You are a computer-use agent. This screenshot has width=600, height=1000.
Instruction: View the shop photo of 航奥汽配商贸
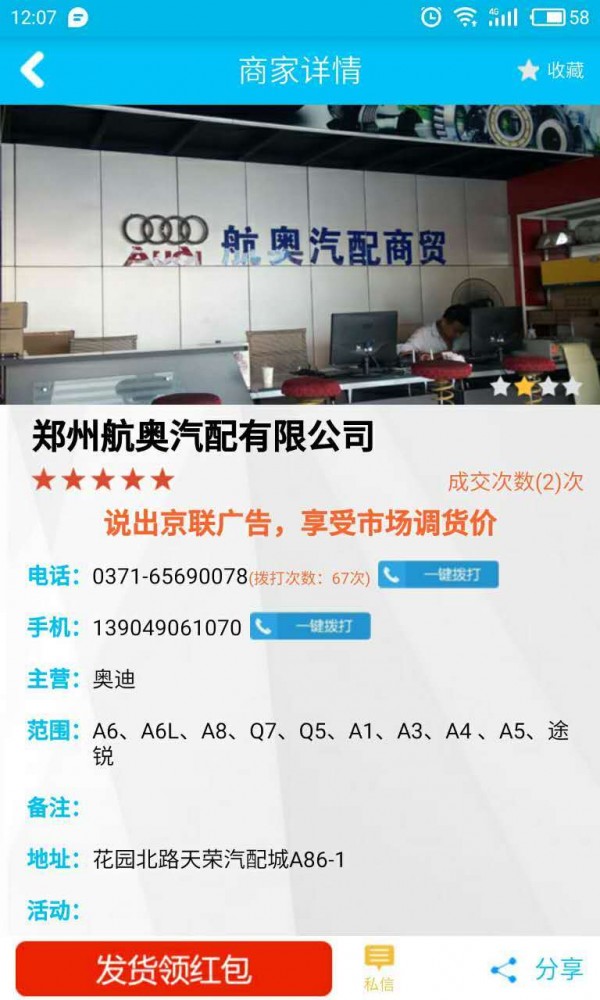[300, 255]
